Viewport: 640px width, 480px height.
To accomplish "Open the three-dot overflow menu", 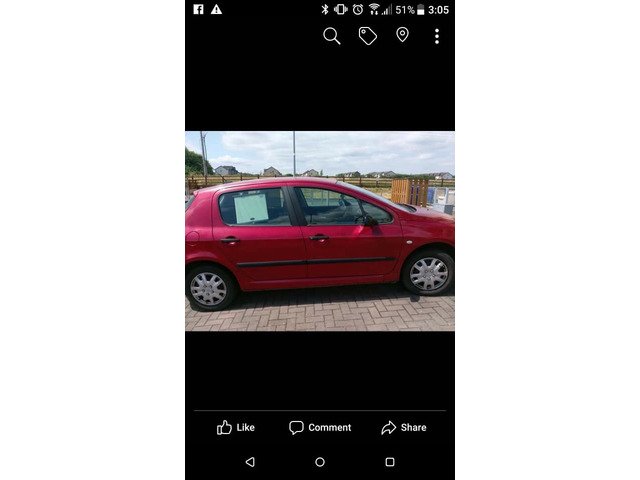I will click(437, 36).
